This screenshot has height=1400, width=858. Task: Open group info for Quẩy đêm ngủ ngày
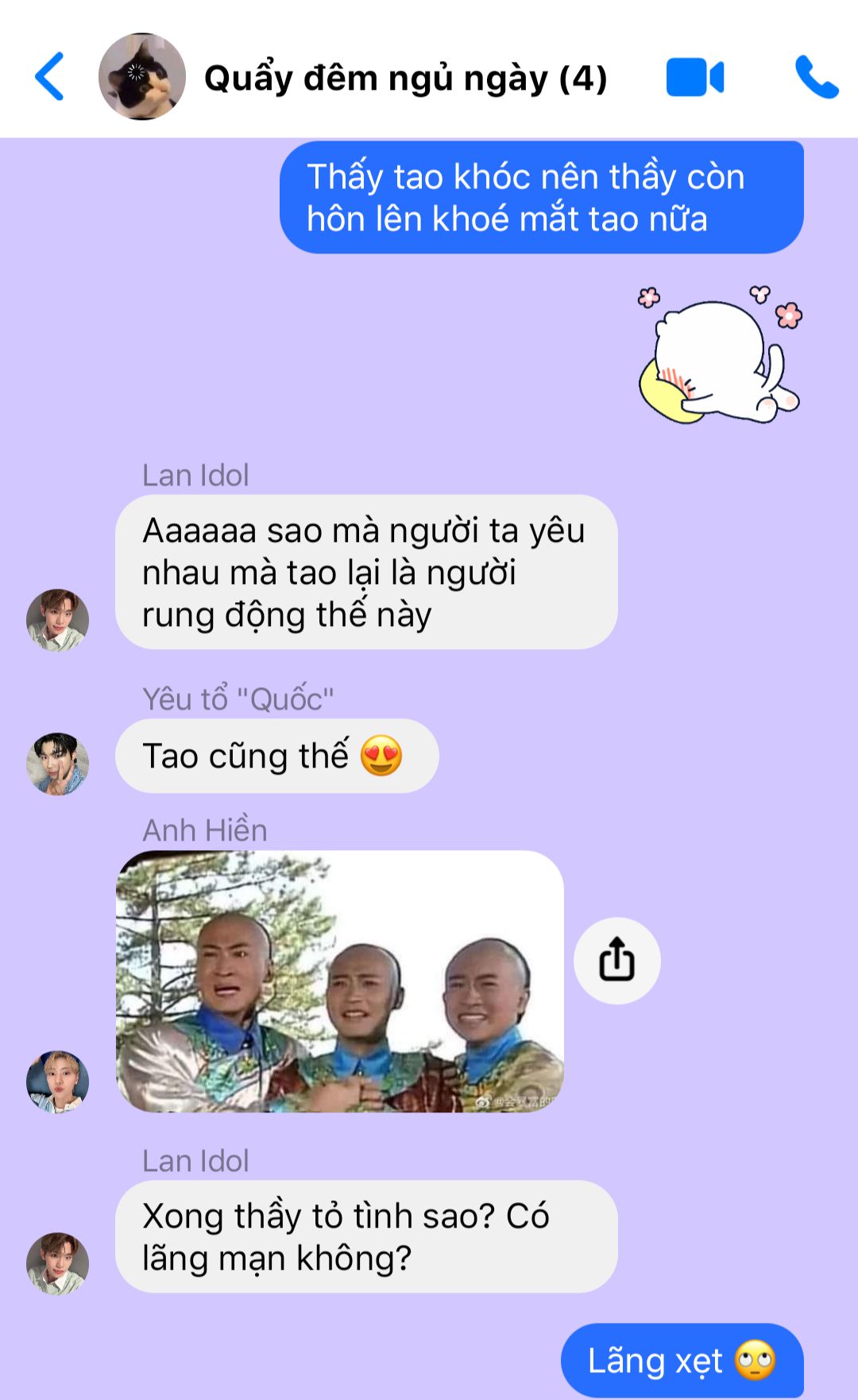pos(405,79)
